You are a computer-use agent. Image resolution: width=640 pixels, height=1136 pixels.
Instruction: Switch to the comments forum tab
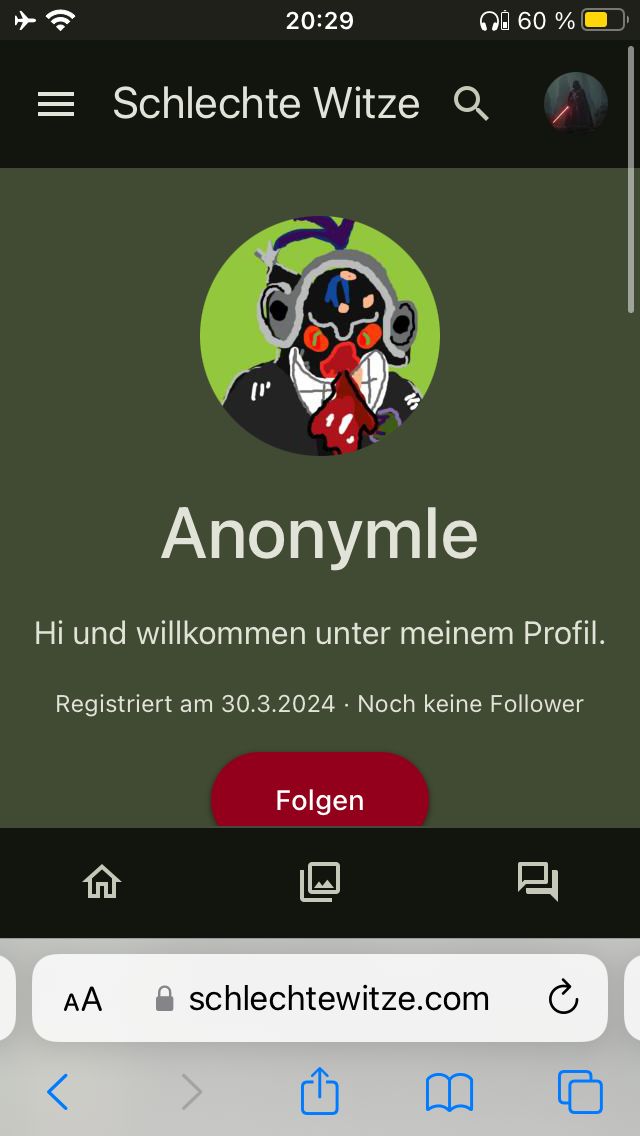(538, 882)
